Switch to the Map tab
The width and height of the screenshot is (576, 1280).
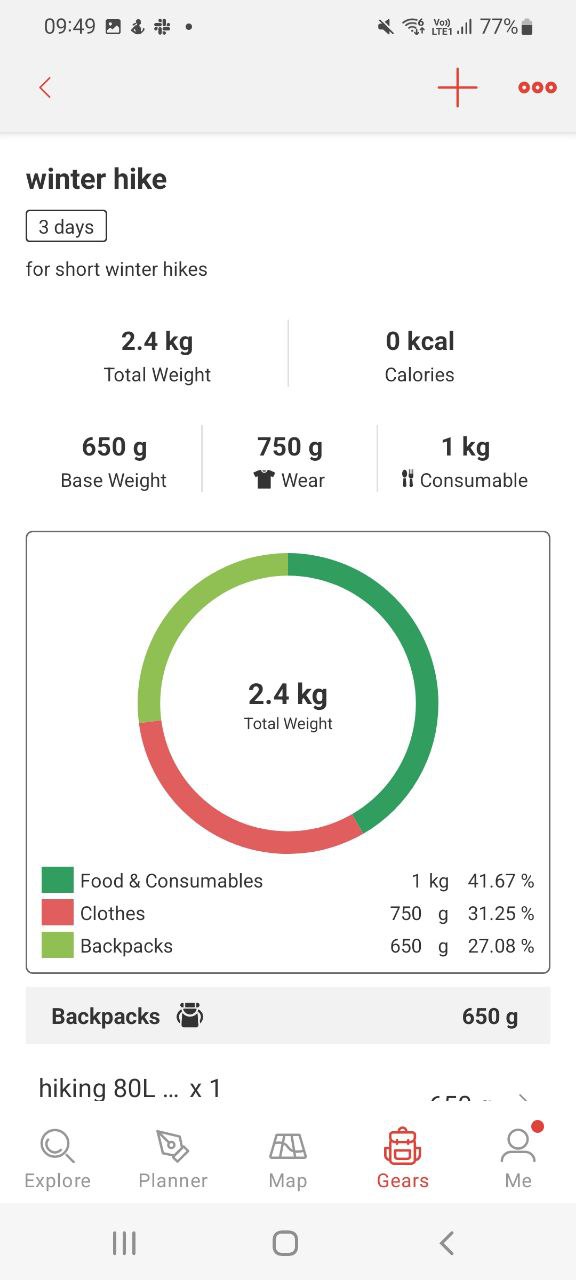[288, 1159]
